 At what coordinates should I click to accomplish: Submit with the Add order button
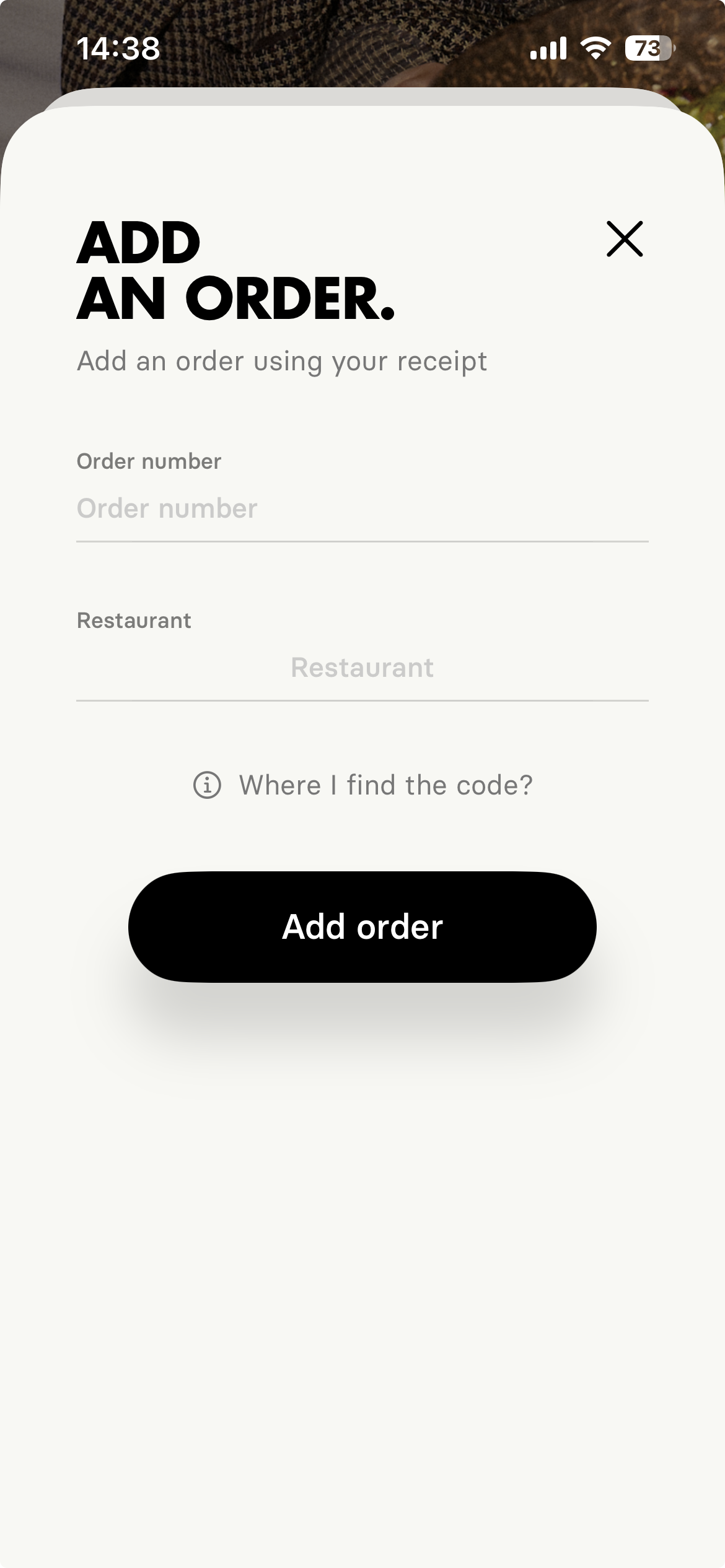[362, 926]
